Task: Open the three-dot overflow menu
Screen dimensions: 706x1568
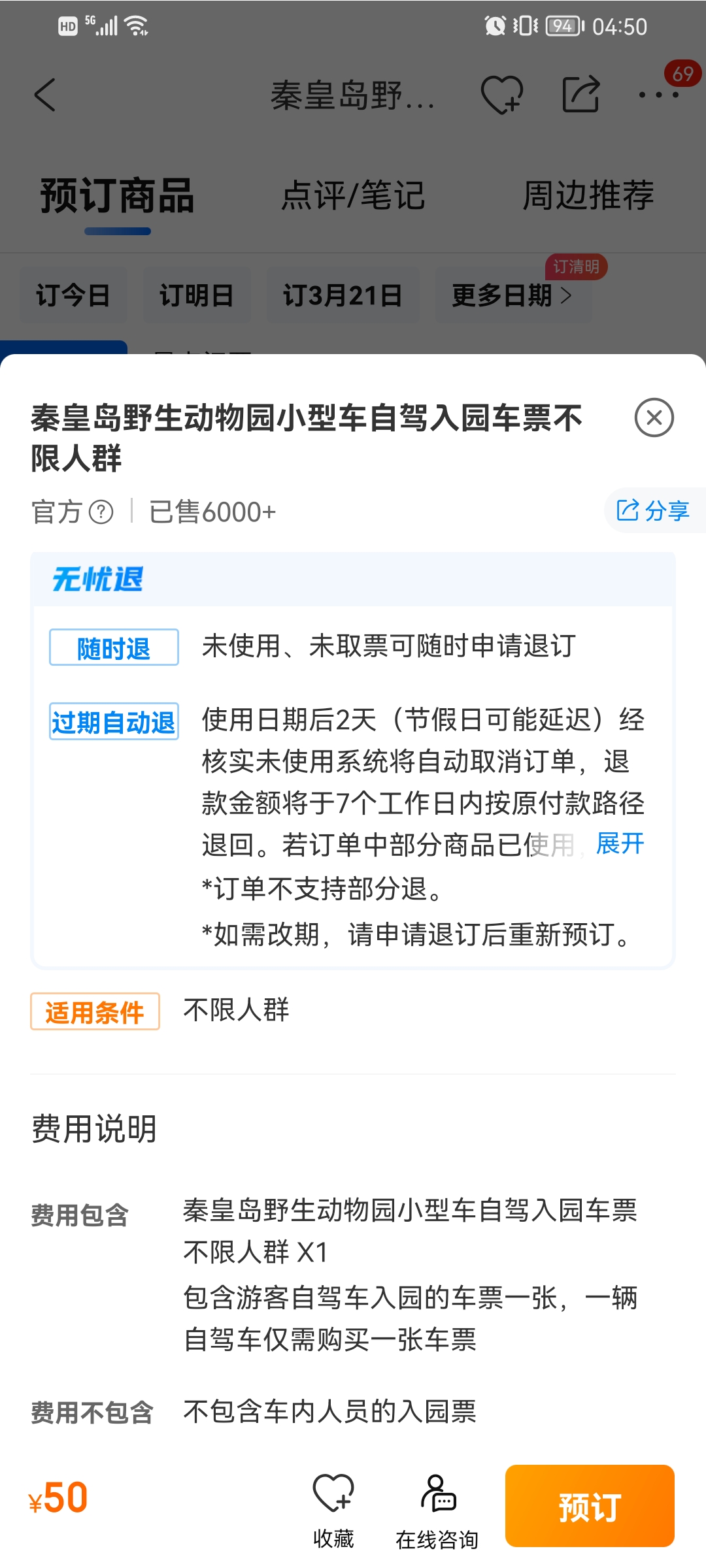Action: tap(659, 95)
